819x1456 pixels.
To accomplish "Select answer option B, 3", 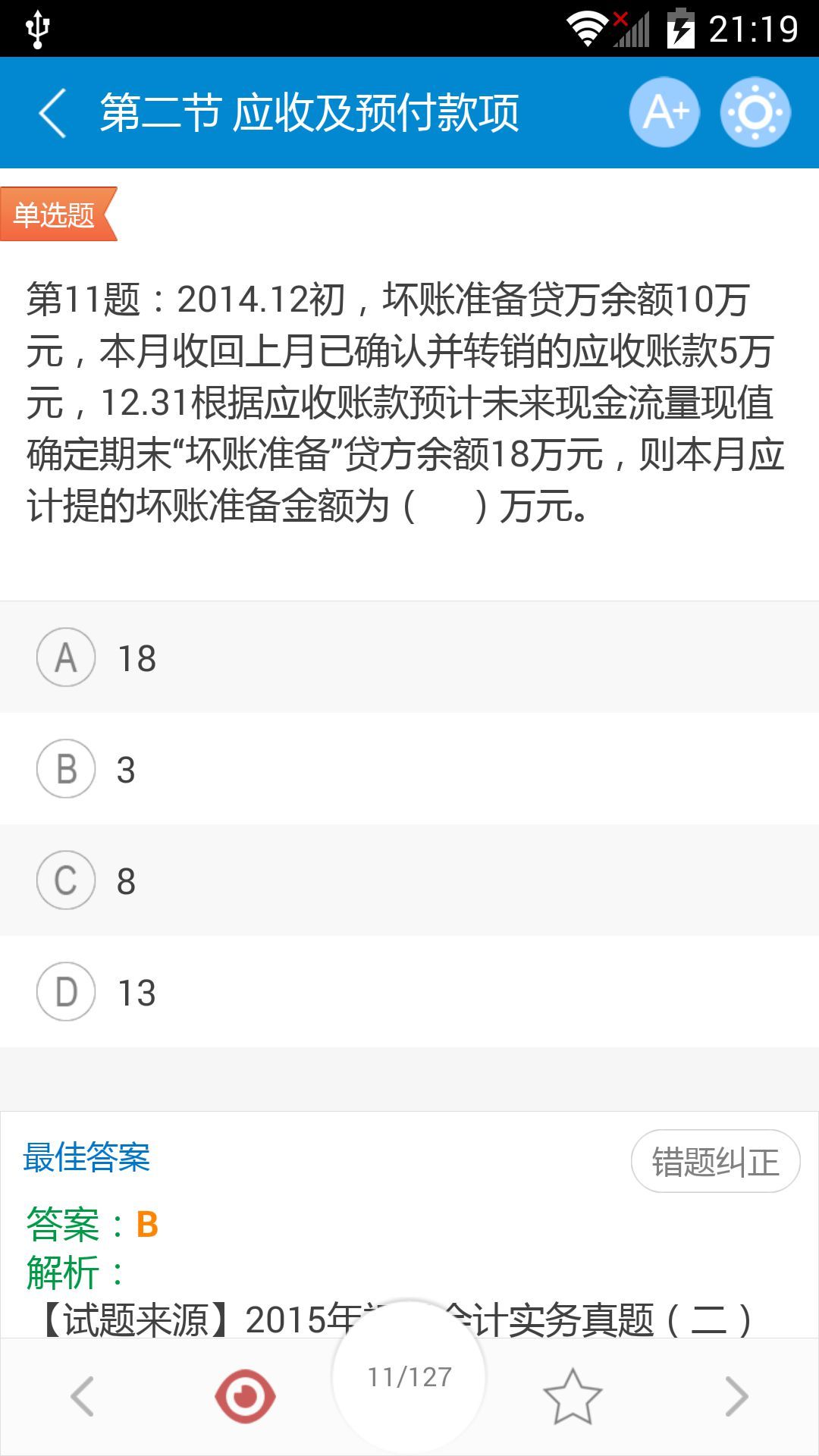I will click(x=409, y=769).
